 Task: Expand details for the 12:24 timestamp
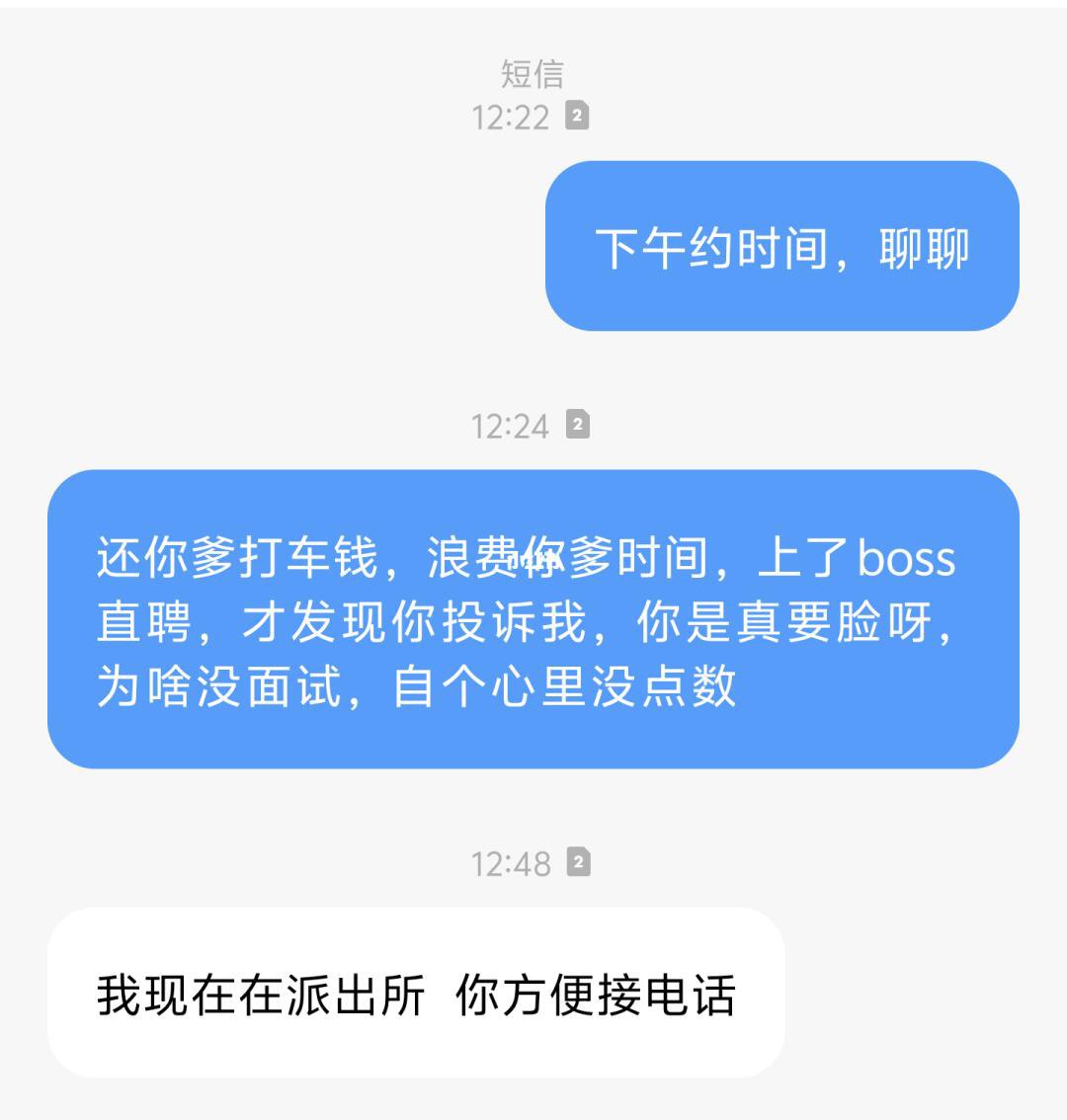(x=513, y=425)
